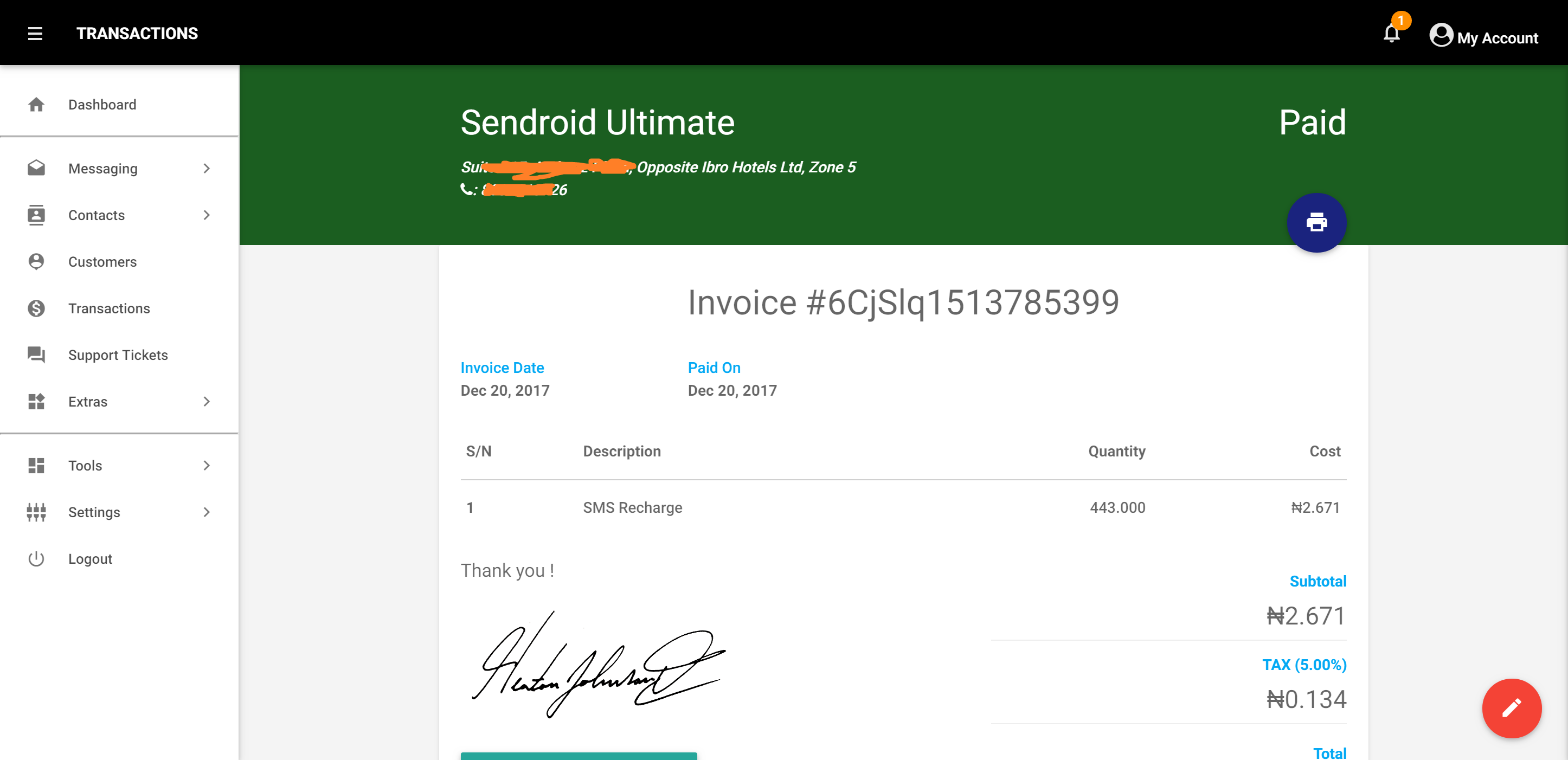Expand the Tools menu
The width and height of the screenshot is (1568, 760).
point(119,466)
